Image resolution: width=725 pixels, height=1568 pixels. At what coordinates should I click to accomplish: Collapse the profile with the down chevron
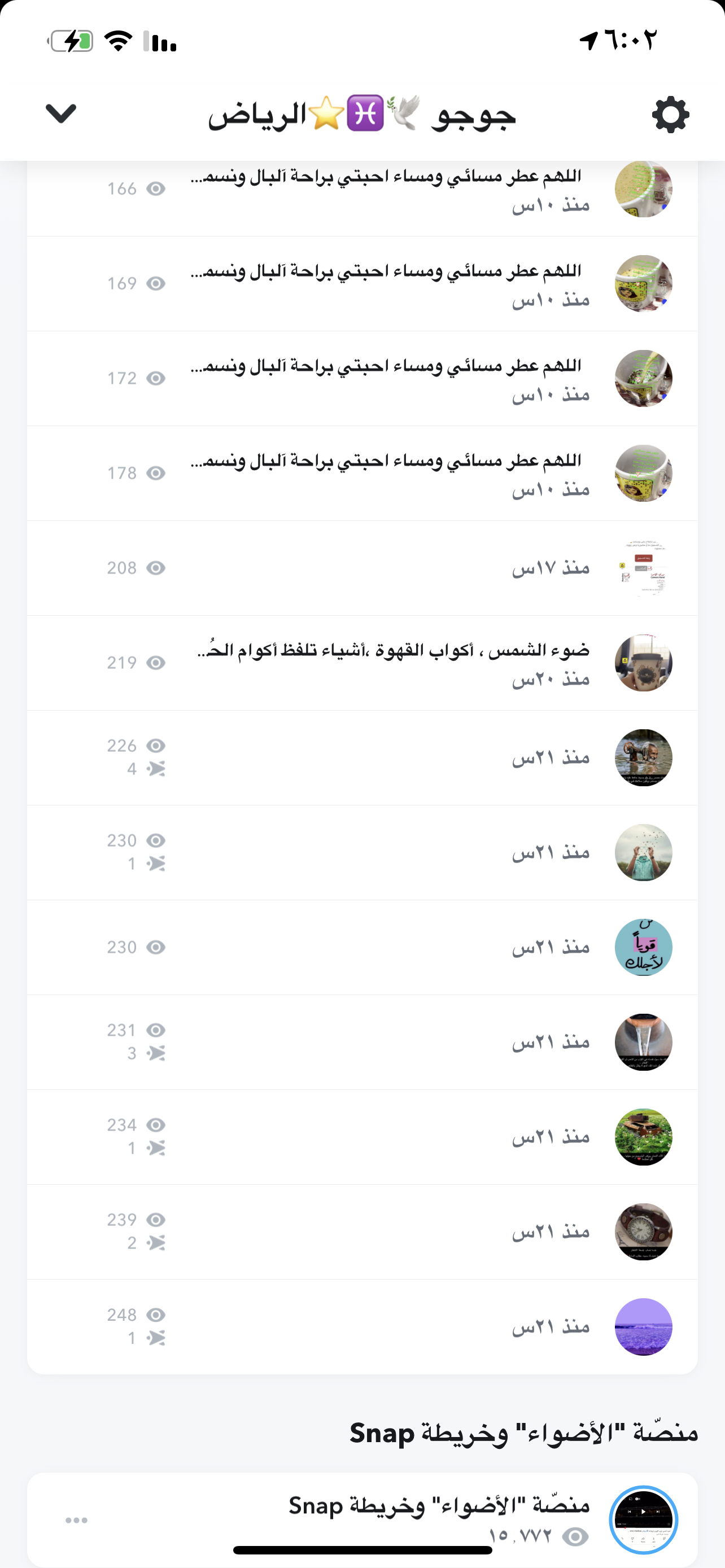[61, 113]
